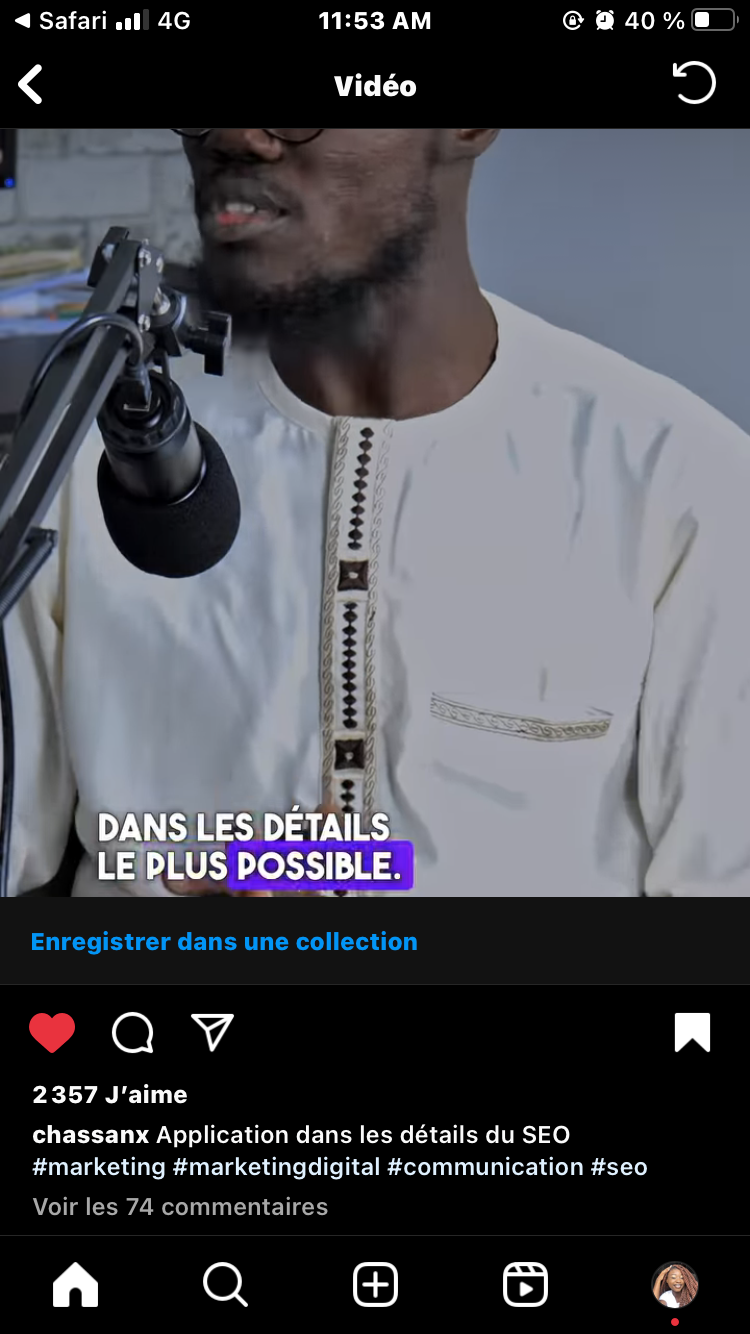Viewport: 750px width, 1334px height.
Task: Open the #seo hashtag
Action: 619,1167
